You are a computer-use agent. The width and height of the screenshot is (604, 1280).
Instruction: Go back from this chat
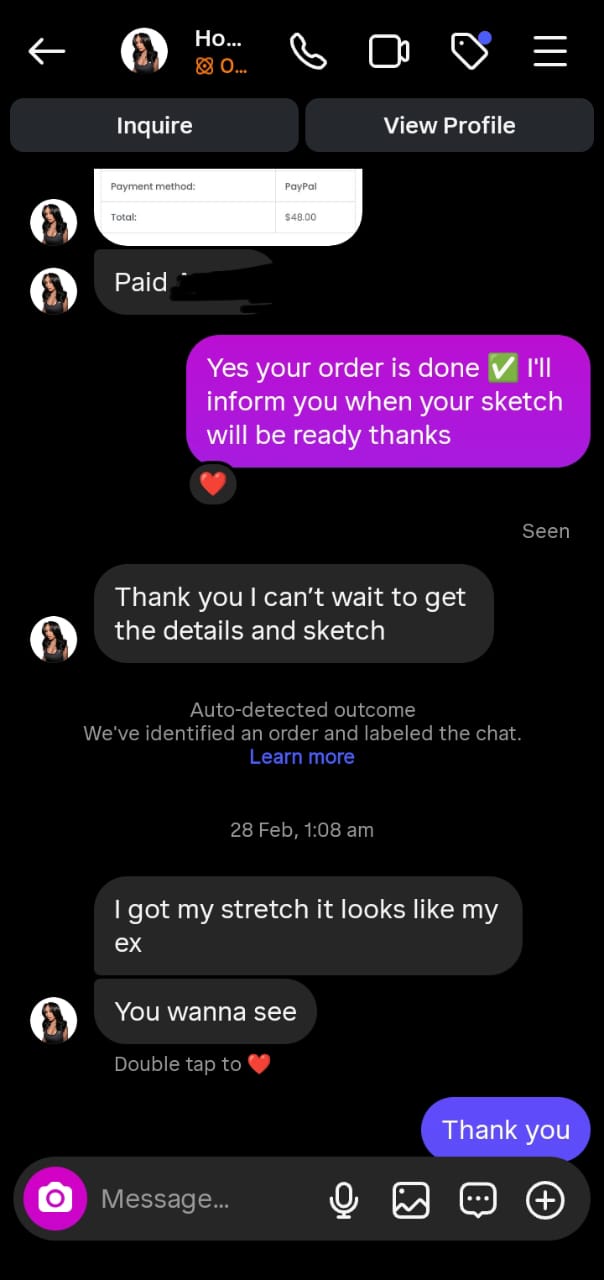coord(46,51)
